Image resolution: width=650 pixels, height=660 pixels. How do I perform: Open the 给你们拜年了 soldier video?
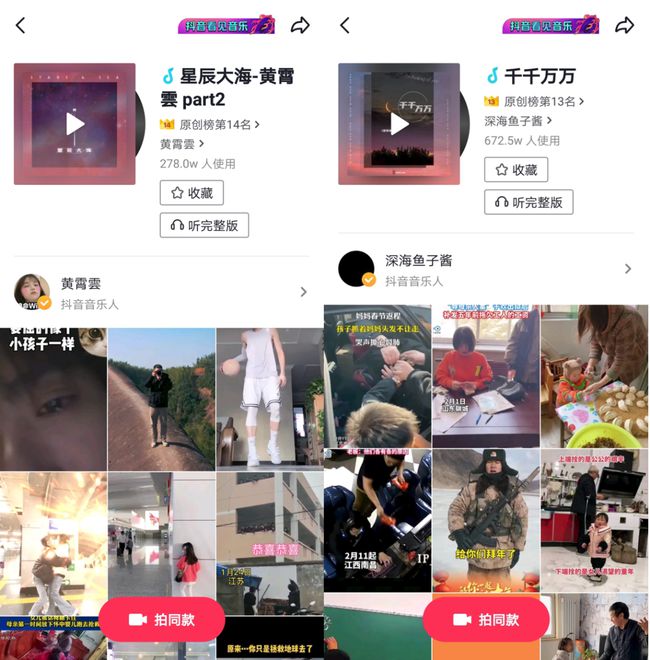486,520
